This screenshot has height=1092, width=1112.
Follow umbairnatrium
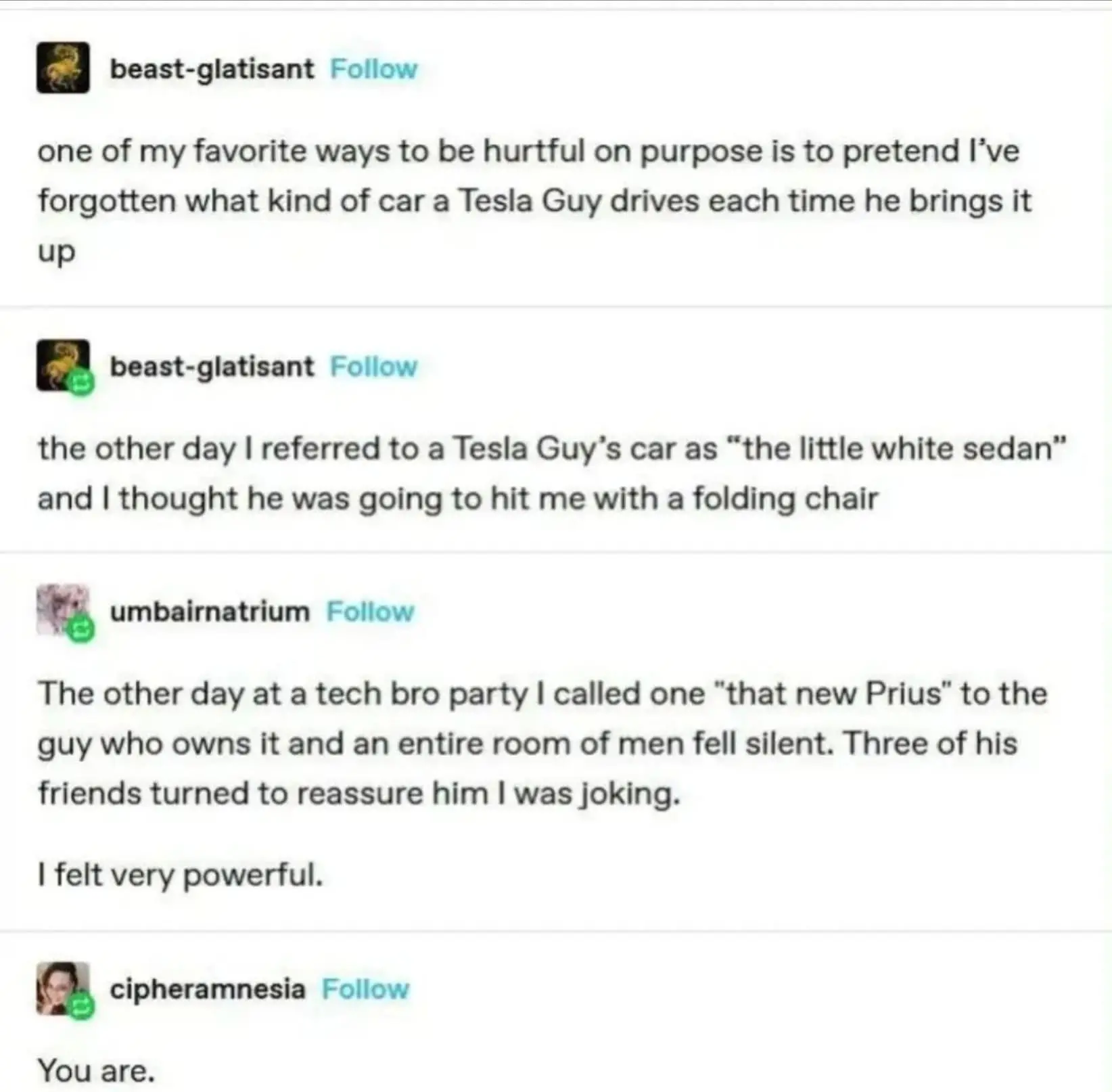point(370,612)
